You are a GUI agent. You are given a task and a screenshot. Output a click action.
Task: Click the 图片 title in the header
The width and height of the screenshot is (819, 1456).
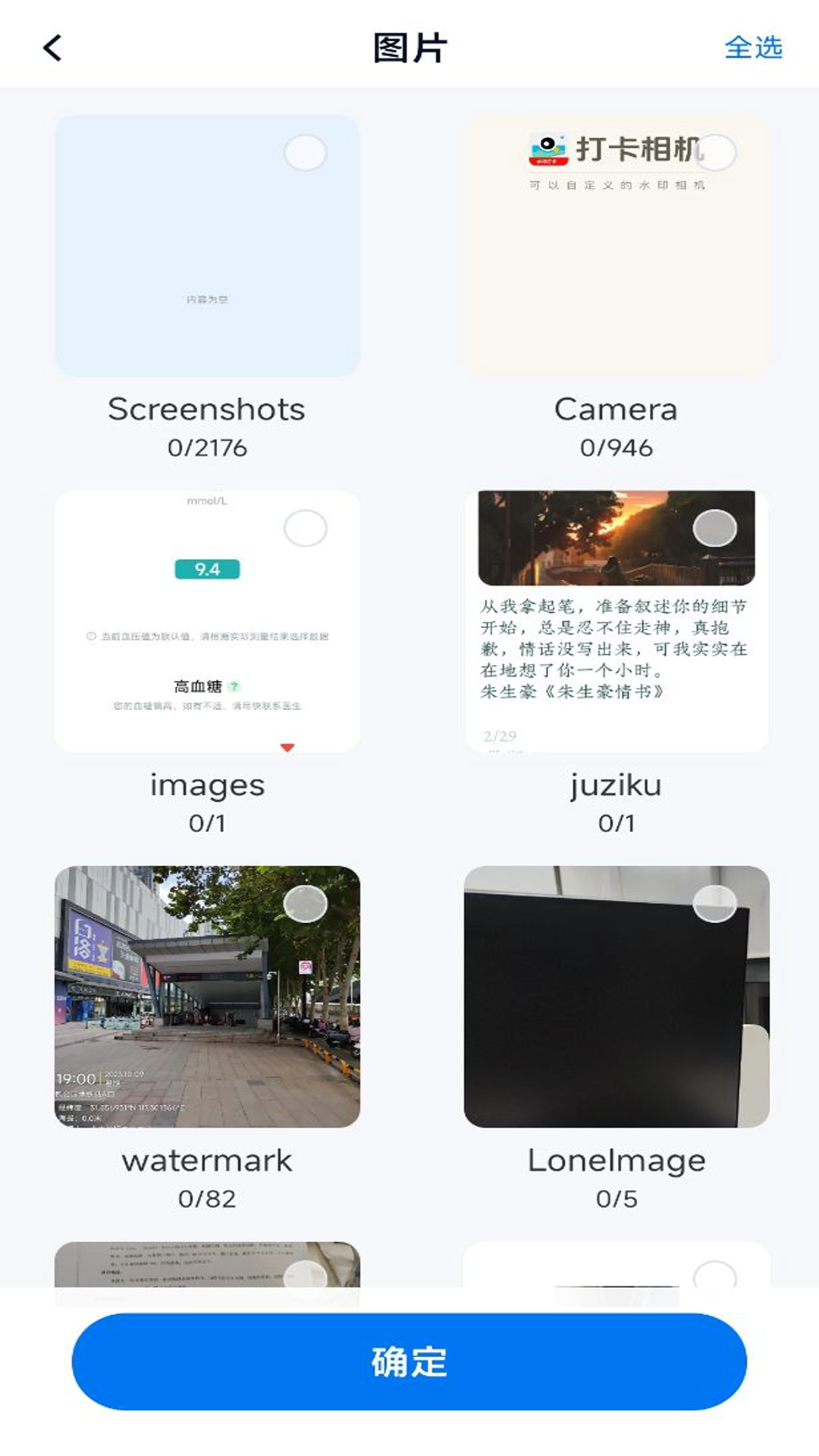click(x=409, y=47)
